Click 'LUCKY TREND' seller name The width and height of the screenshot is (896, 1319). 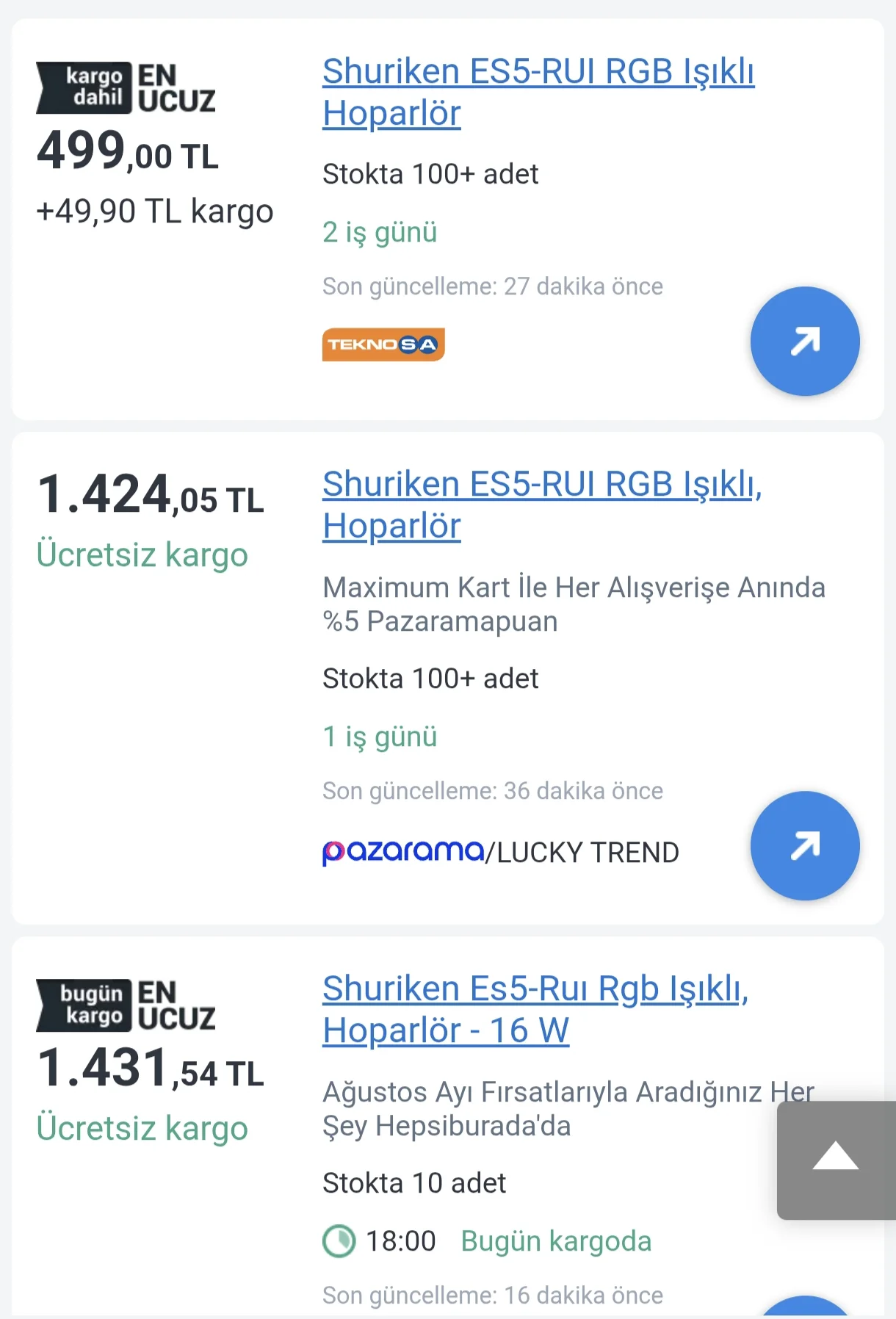pos(588,852)
